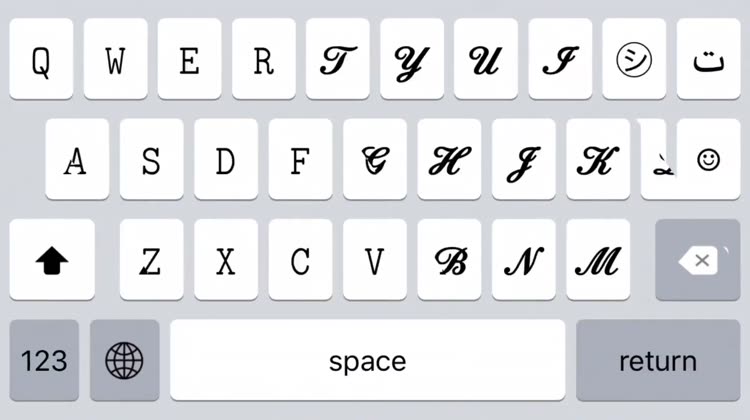Screen dimensions: 750x420
Task: Hit the script K key
Action: click(597, 160)
